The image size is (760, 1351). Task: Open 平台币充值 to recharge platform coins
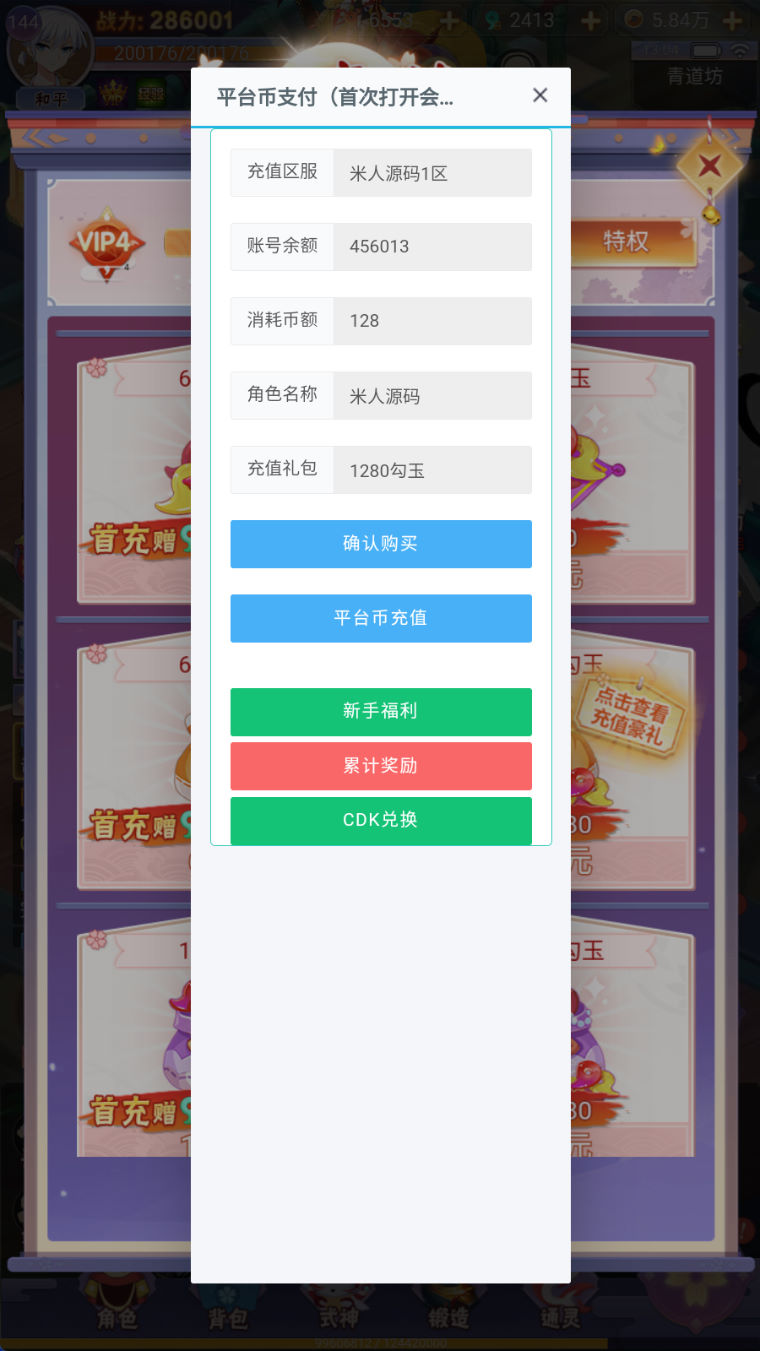380,618
